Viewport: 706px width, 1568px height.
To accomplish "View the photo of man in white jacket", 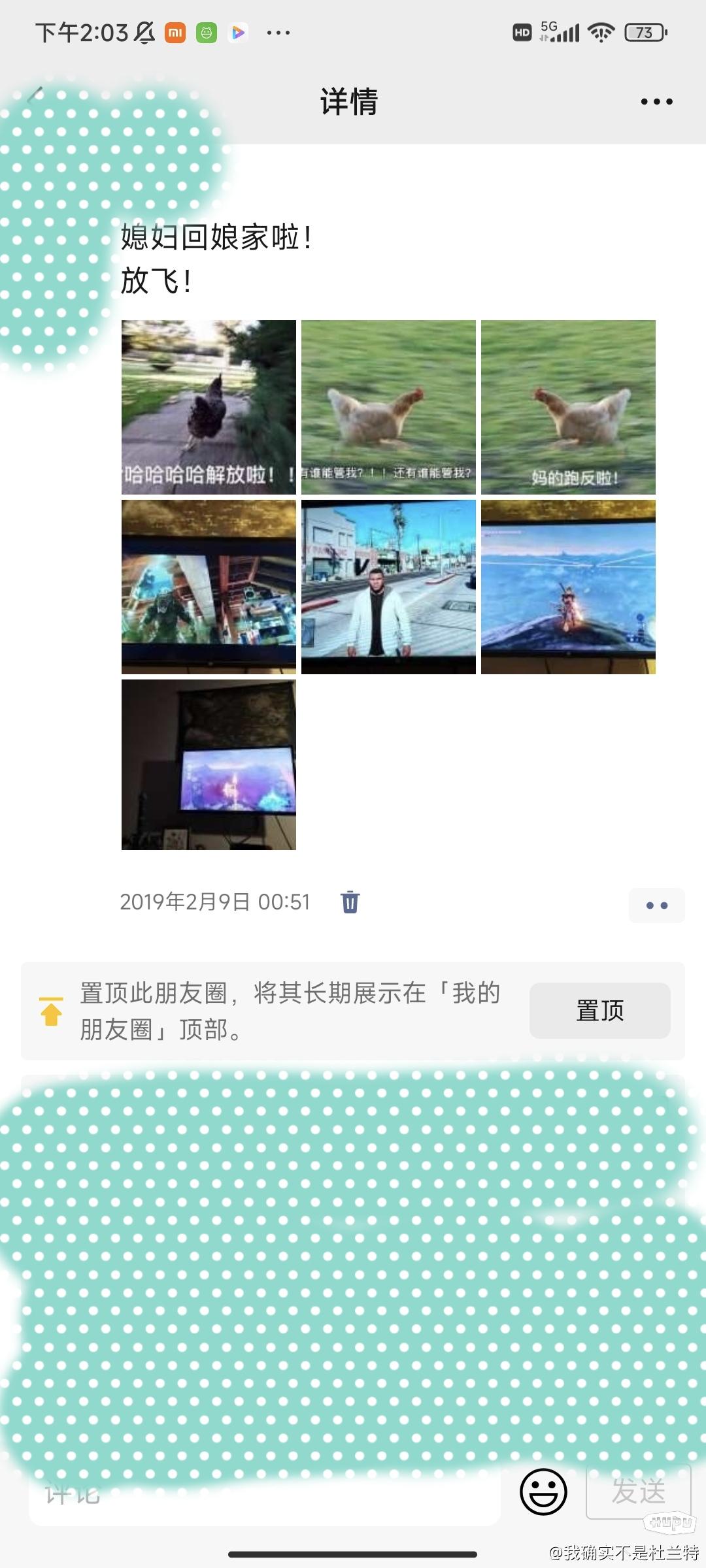I will click(x=388, y=586).
